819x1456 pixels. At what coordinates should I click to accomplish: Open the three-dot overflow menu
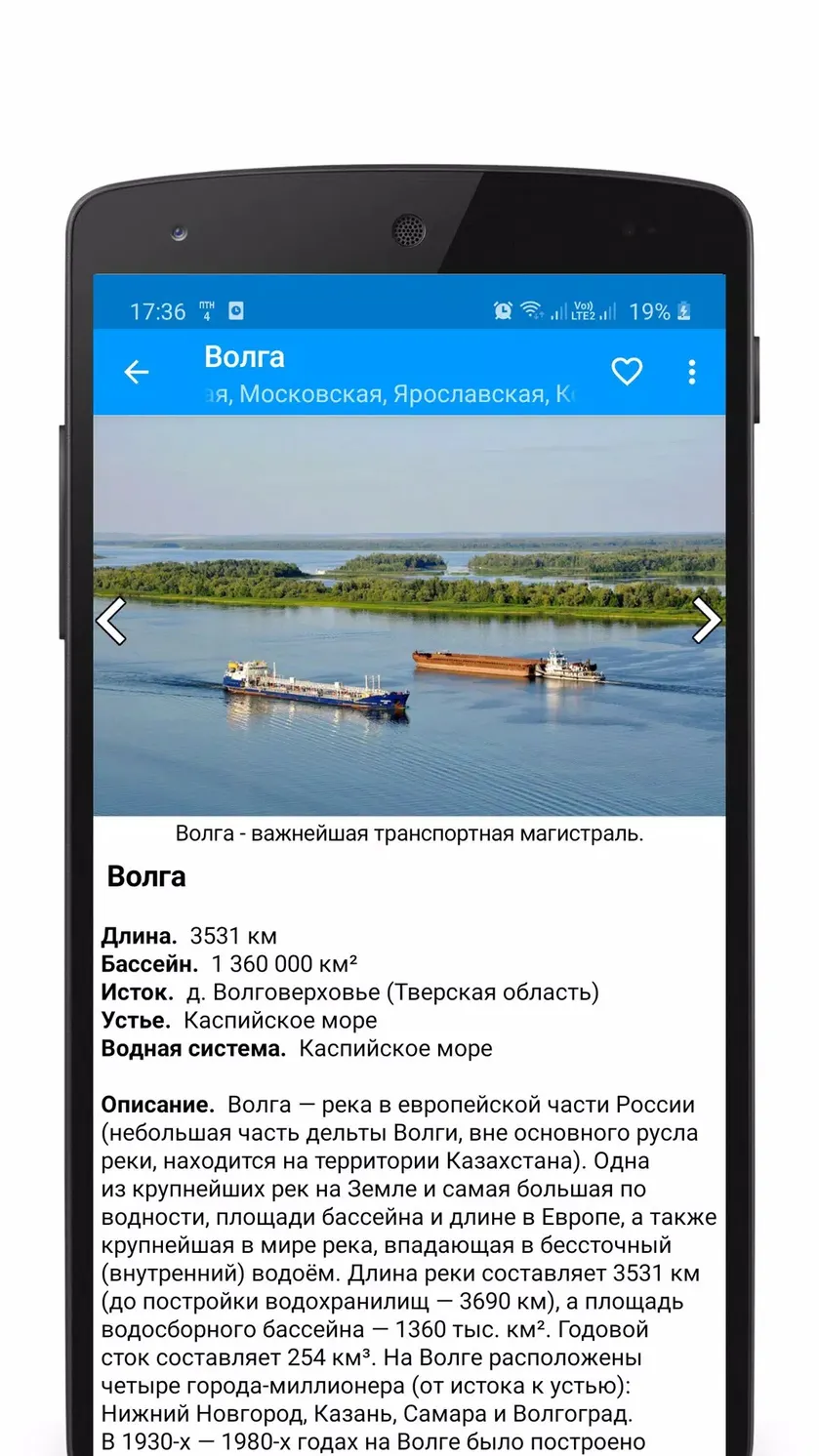pyautogui.click(x=692, y=372)
